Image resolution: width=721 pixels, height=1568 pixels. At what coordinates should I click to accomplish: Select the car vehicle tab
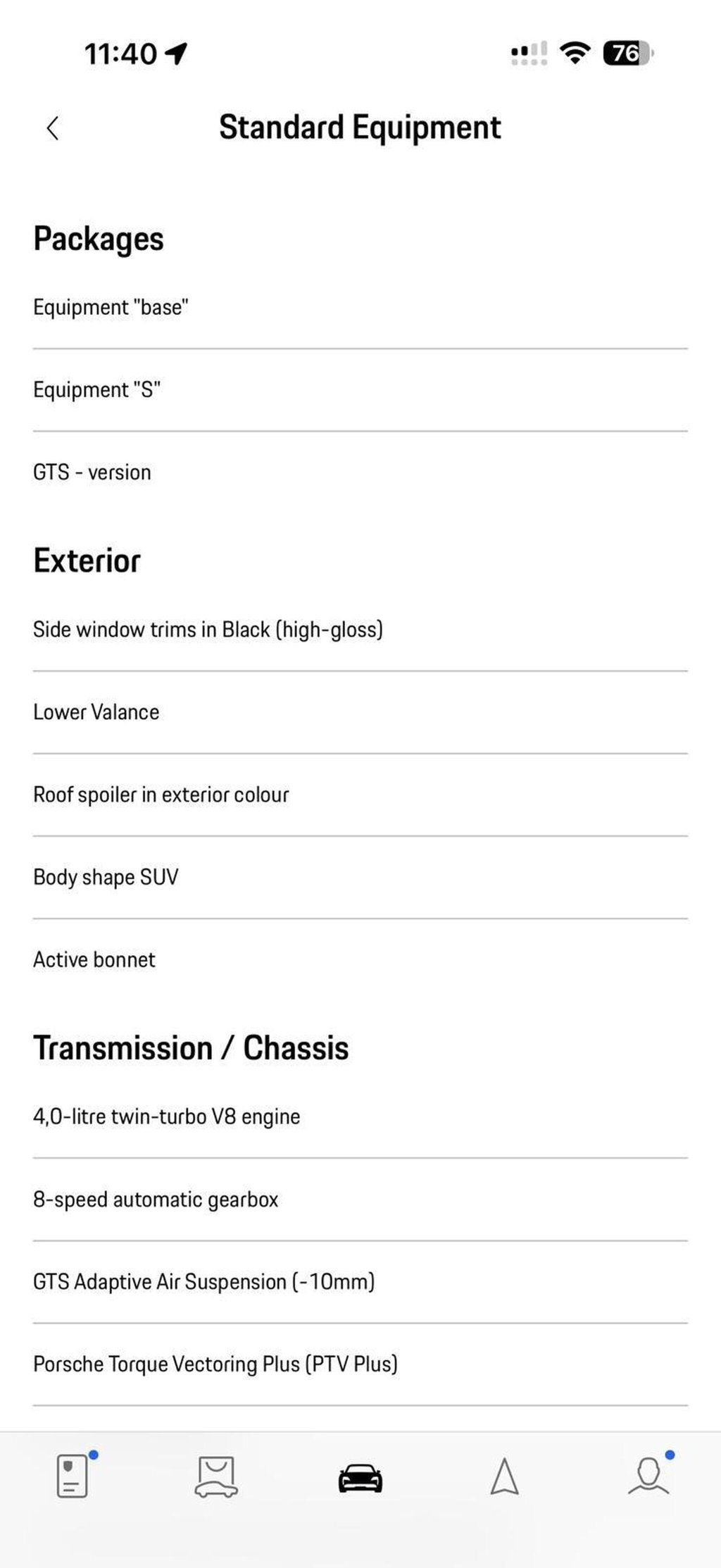[x=360, y=1478]
